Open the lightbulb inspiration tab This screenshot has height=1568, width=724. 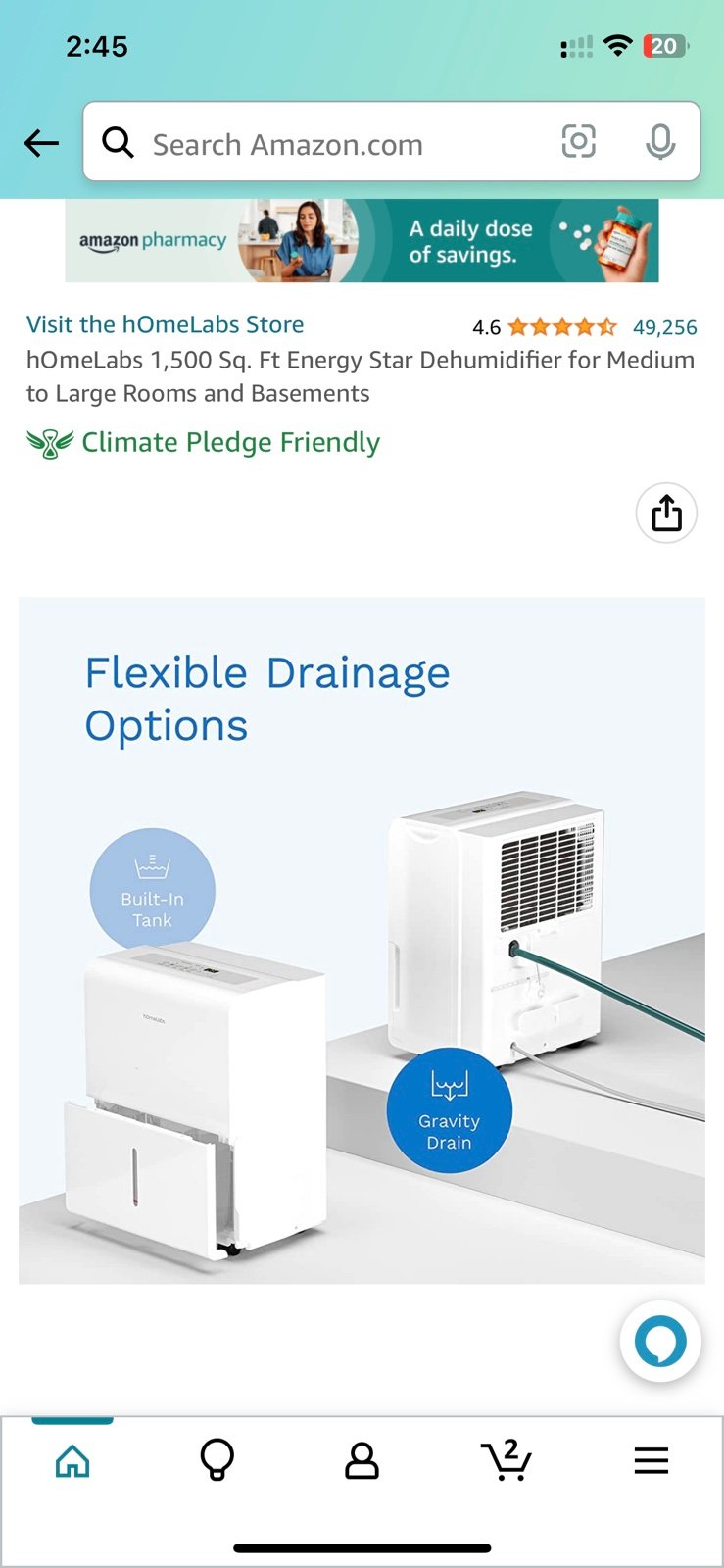point(217,1460)
